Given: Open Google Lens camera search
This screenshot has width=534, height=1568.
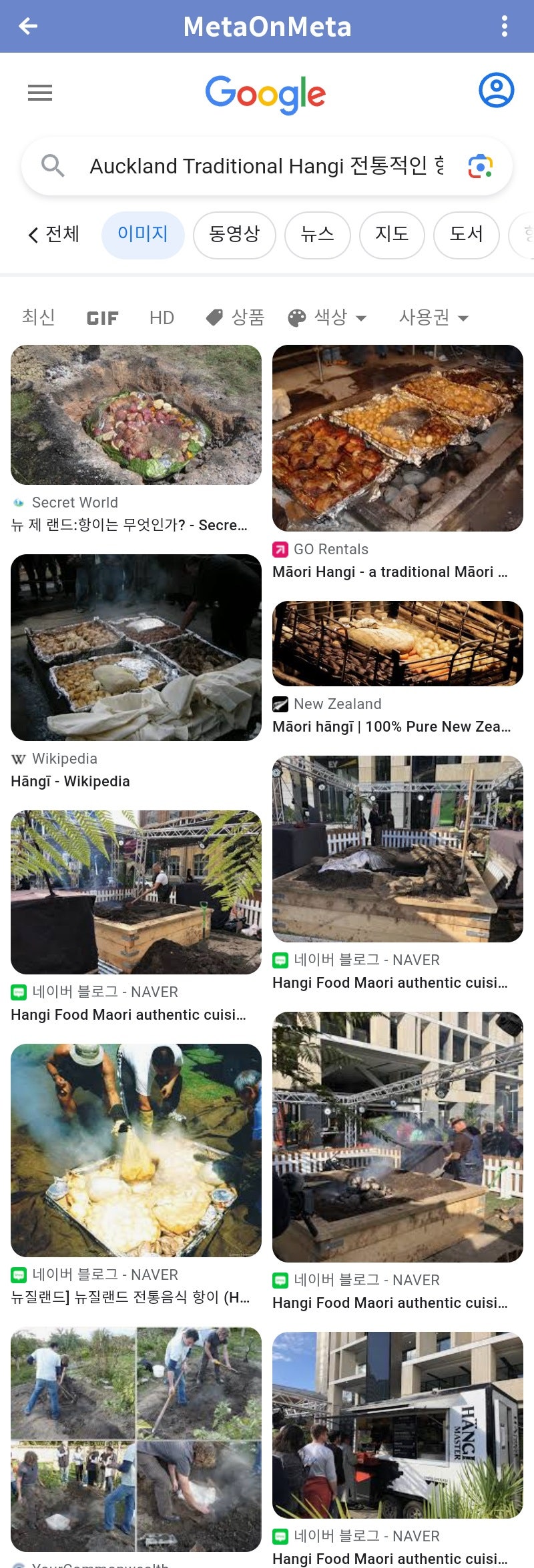Looking at the screenshot, I should point(483,167).
